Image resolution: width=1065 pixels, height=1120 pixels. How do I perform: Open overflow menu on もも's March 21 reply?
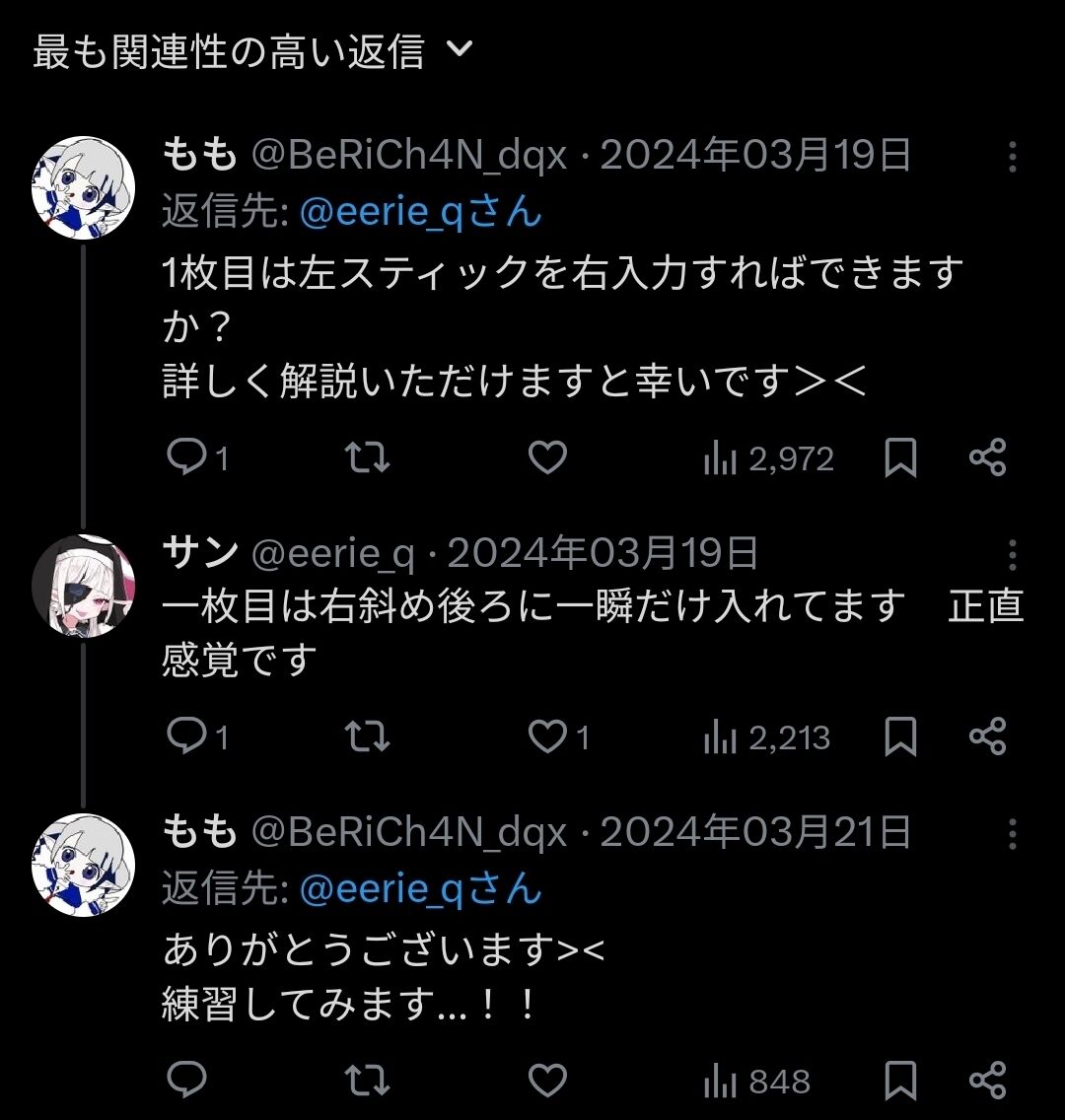(1013, 834)
